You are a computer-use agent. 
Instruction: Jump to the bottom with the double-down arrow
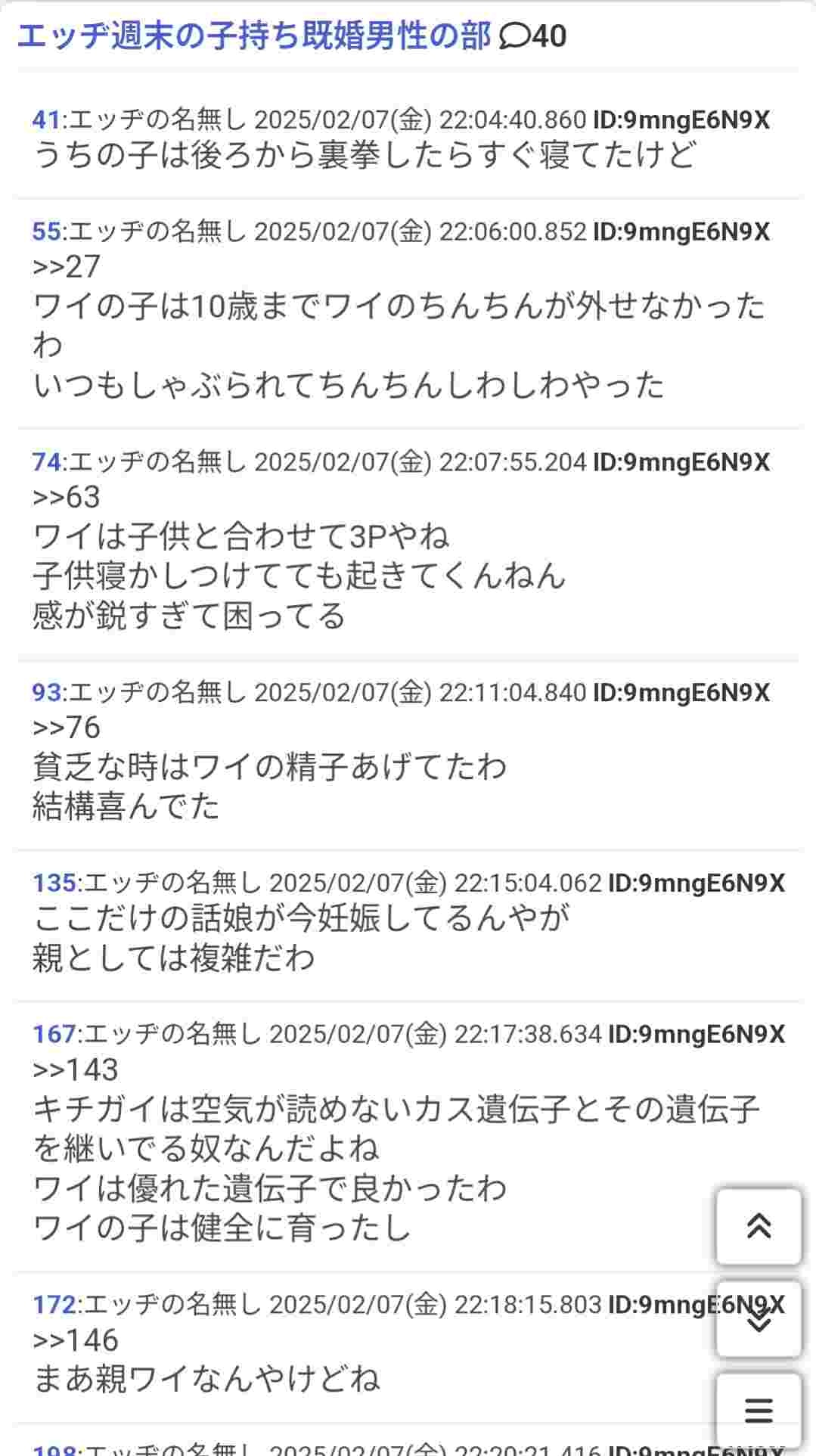point(758,1319)
